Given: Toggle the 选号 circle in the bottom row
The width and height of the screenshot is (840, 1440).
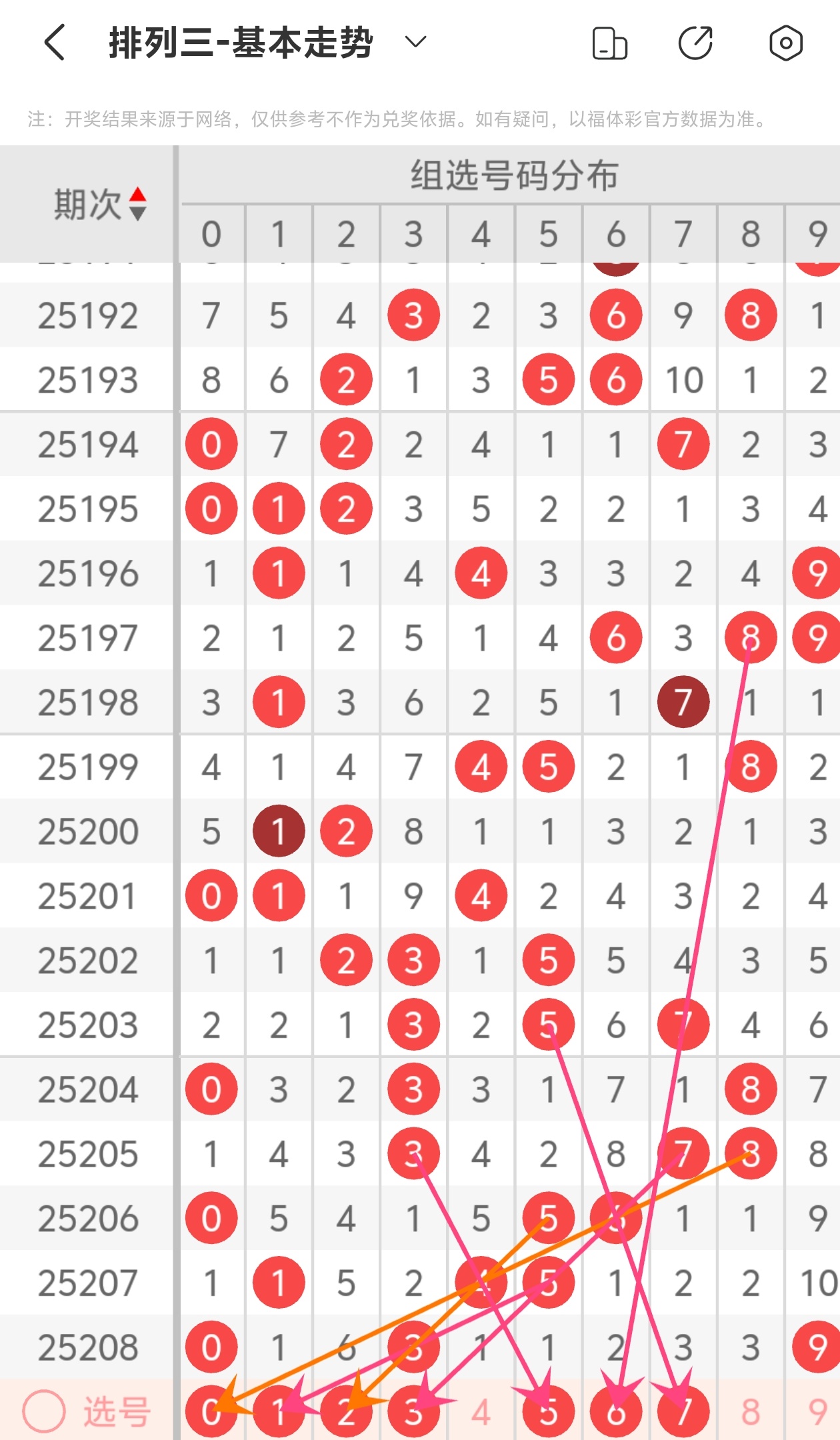Looking at the screenshot, I should coord(44,1411).
